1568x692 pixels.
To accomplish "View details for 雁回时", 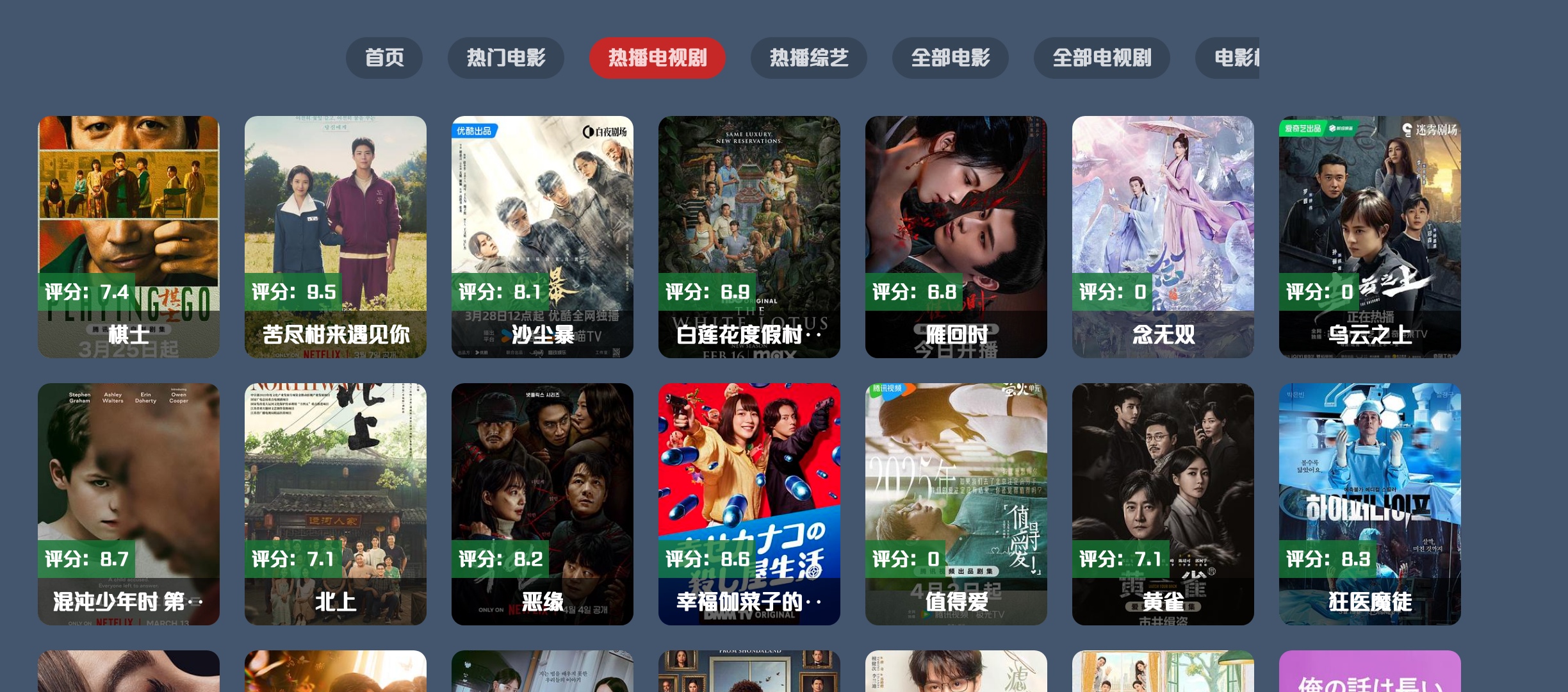I will (x=956, y=236).
